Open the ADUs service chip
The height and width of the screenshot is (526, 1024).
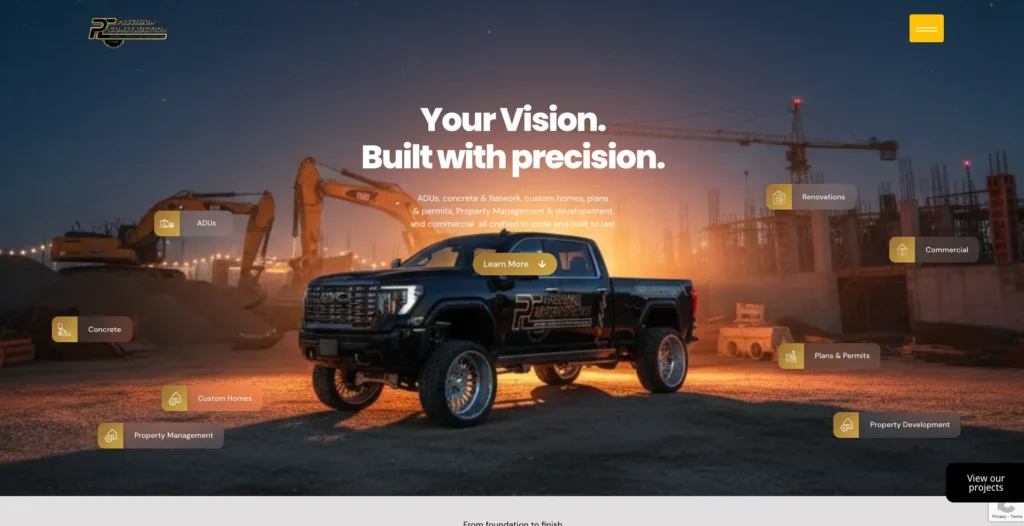click(x=194, y=224)
